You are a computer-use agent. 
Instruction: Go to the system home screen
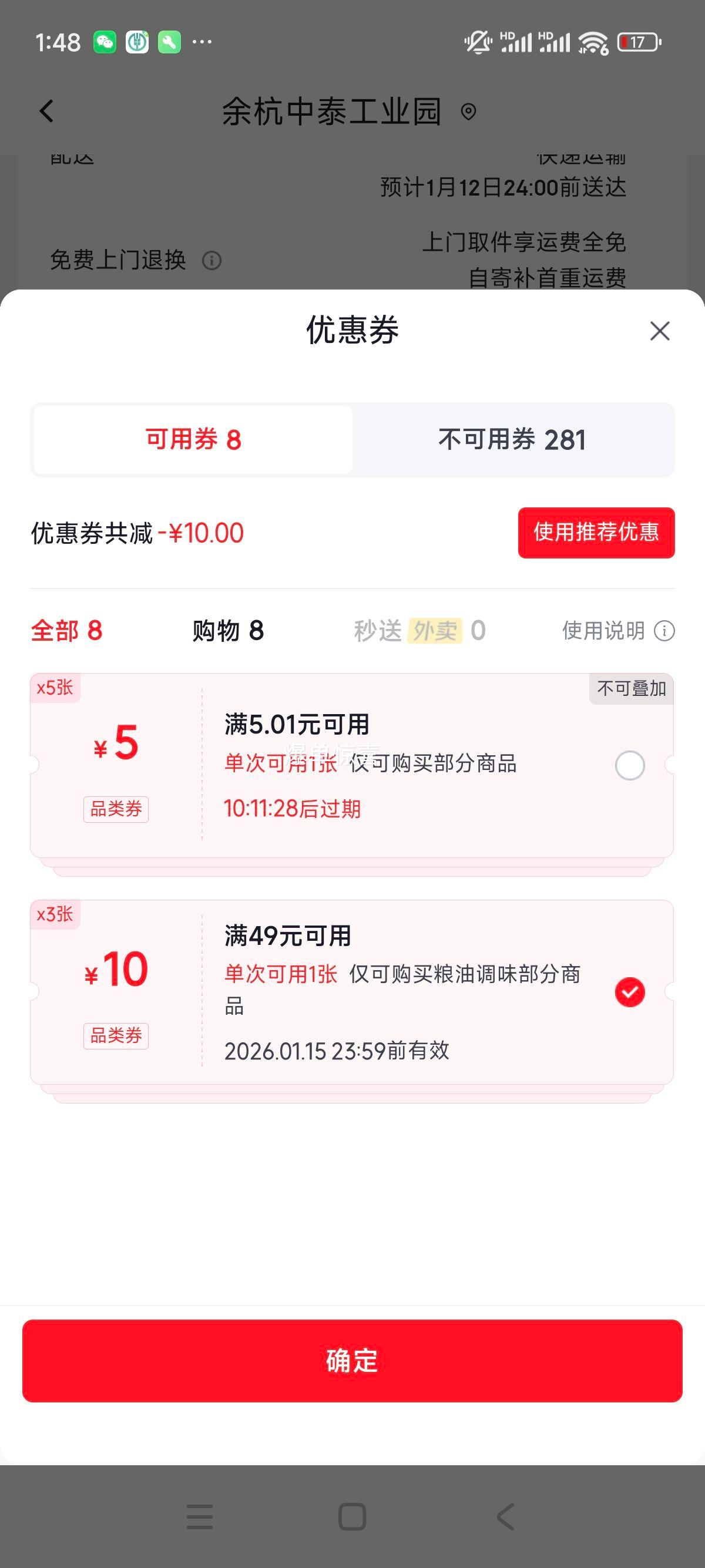pyautogui.click(x=352, y=1516)
